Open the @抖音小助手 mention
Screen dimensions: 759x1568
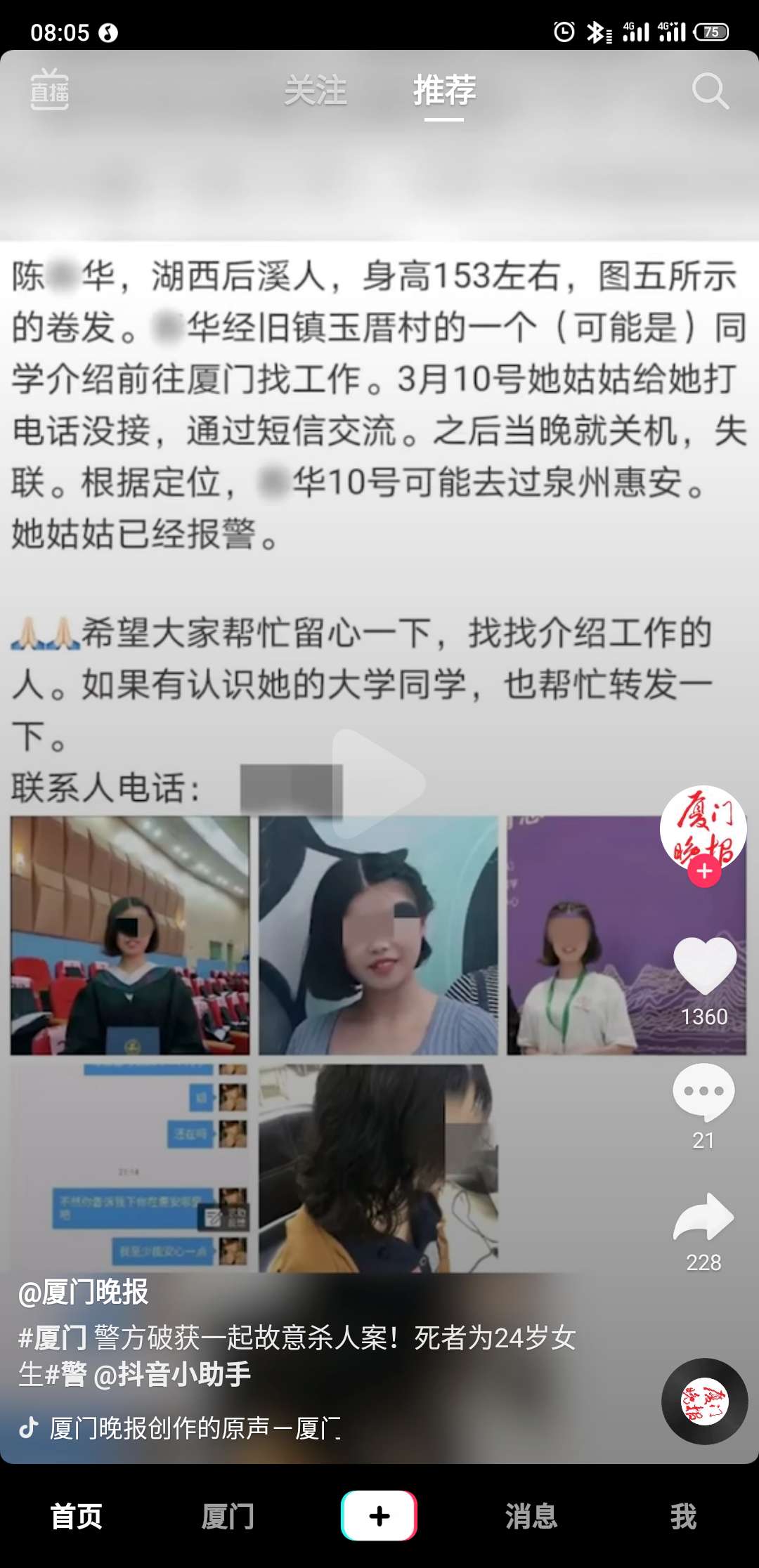[x=171, y=1374]
